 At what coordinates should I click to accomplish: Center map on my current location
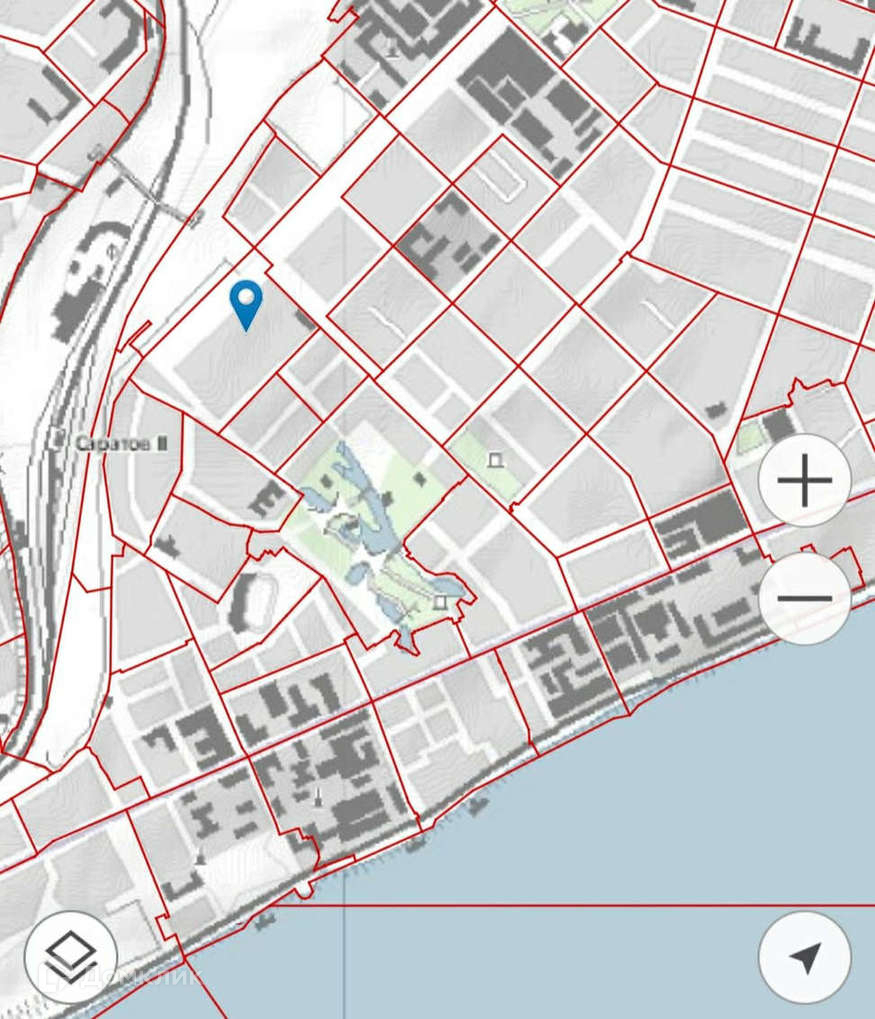pyautogui.click(x=805, y=957)
